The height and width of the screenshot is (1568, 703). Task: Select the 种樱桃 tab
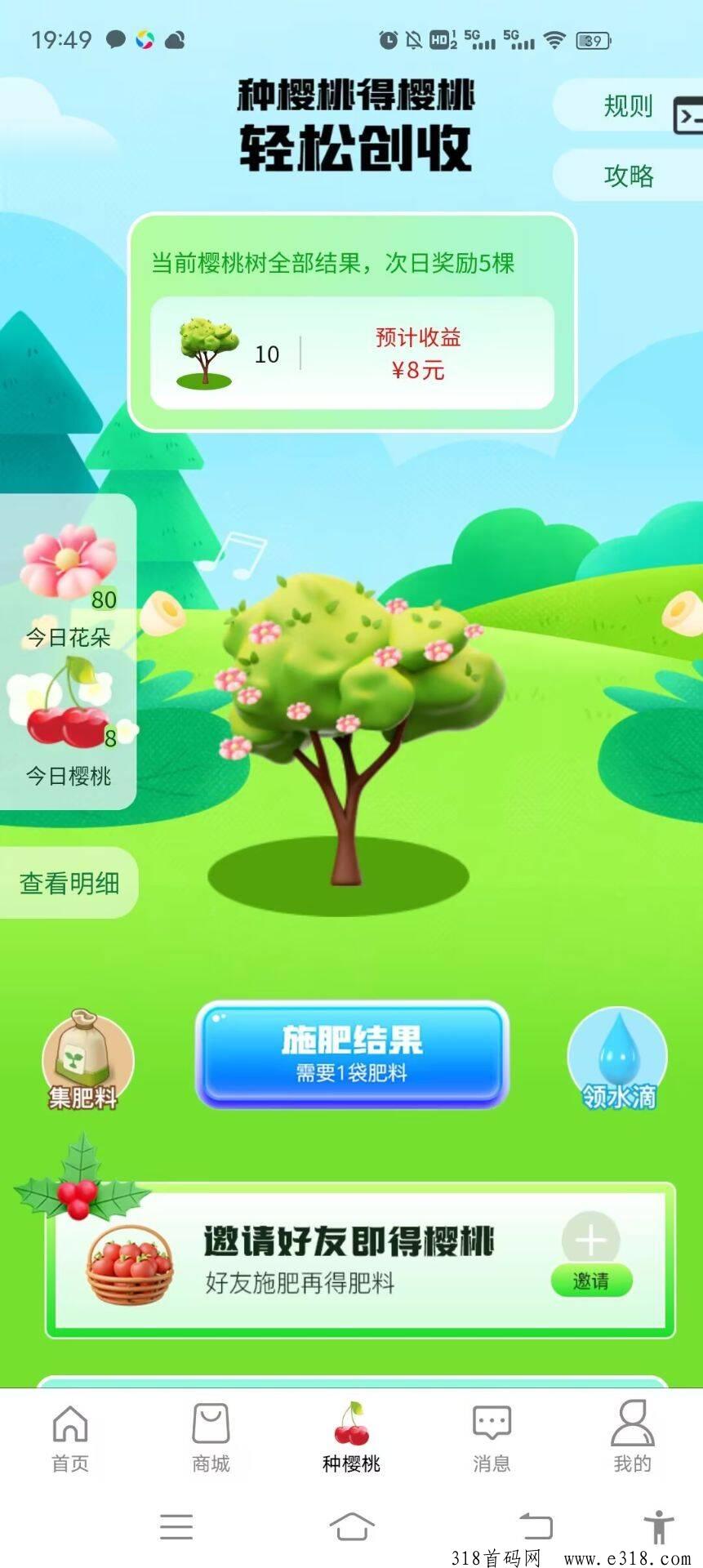pyautogui.click(x=351, y=1439)
